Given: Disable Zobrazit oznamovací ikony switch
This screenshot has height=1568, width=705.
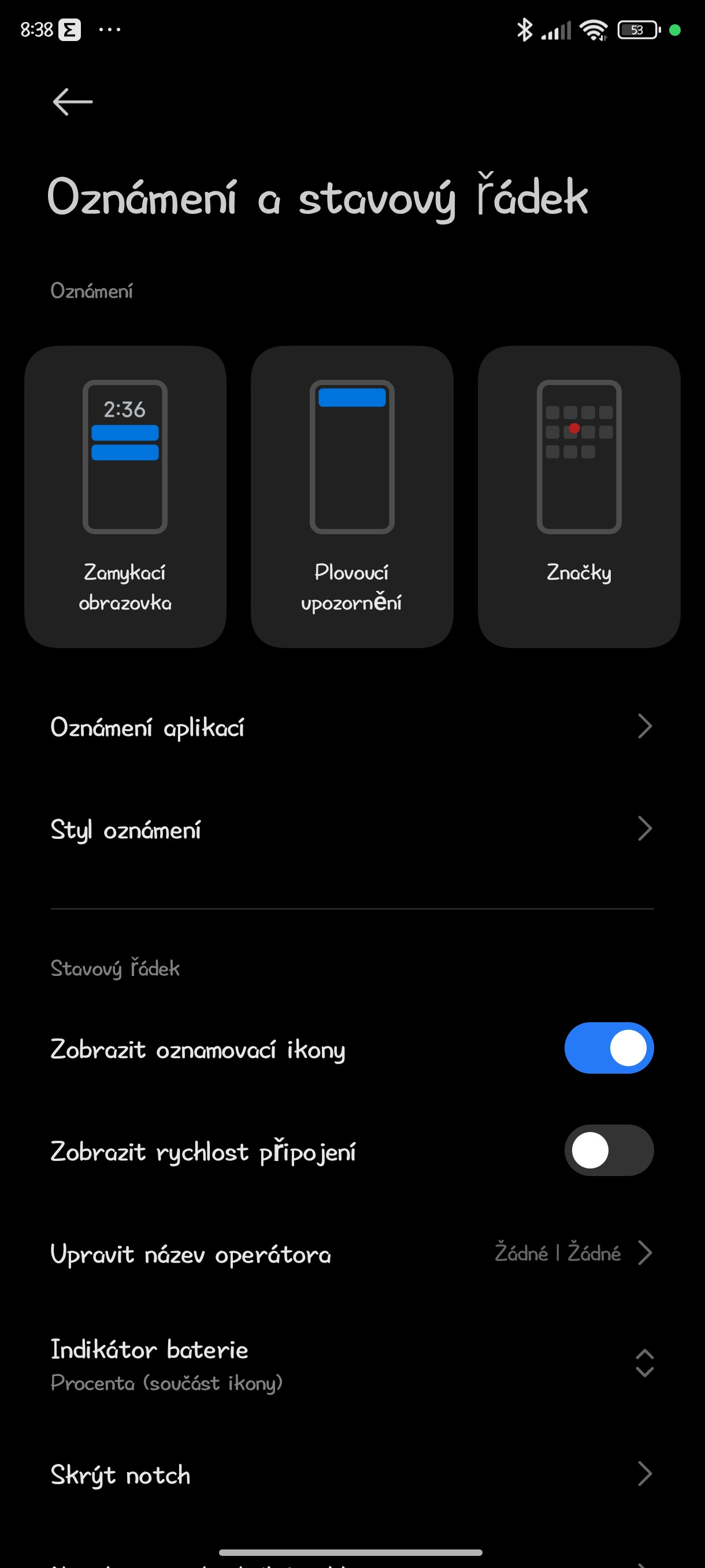Looking at the screenshot, I should pos(608,1048).
